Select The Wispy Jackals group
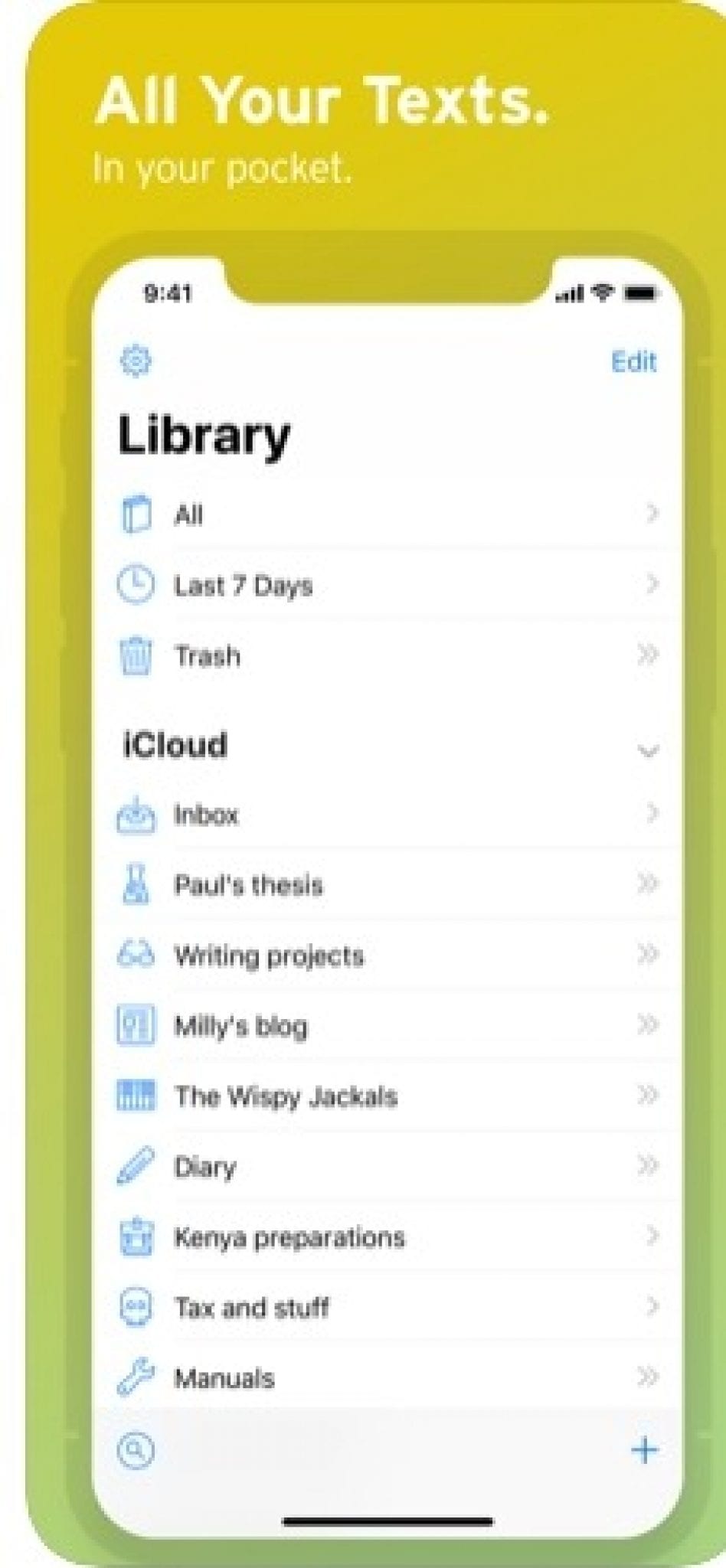Viewport: 726px width, 1568px height. point(649,1096)
